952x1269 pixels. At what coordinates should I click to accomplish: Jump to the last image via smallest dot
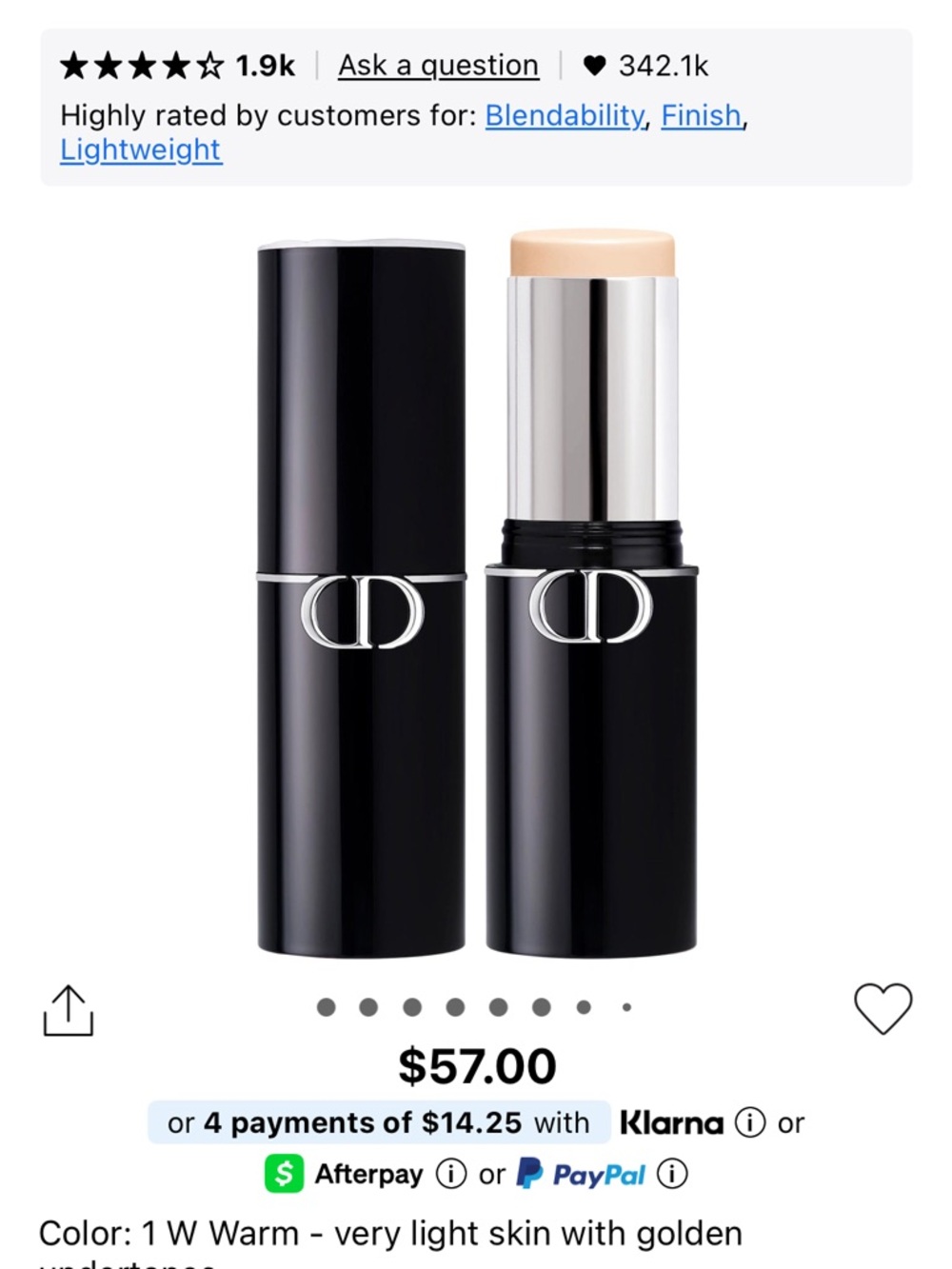click(x=626, y=1007)
